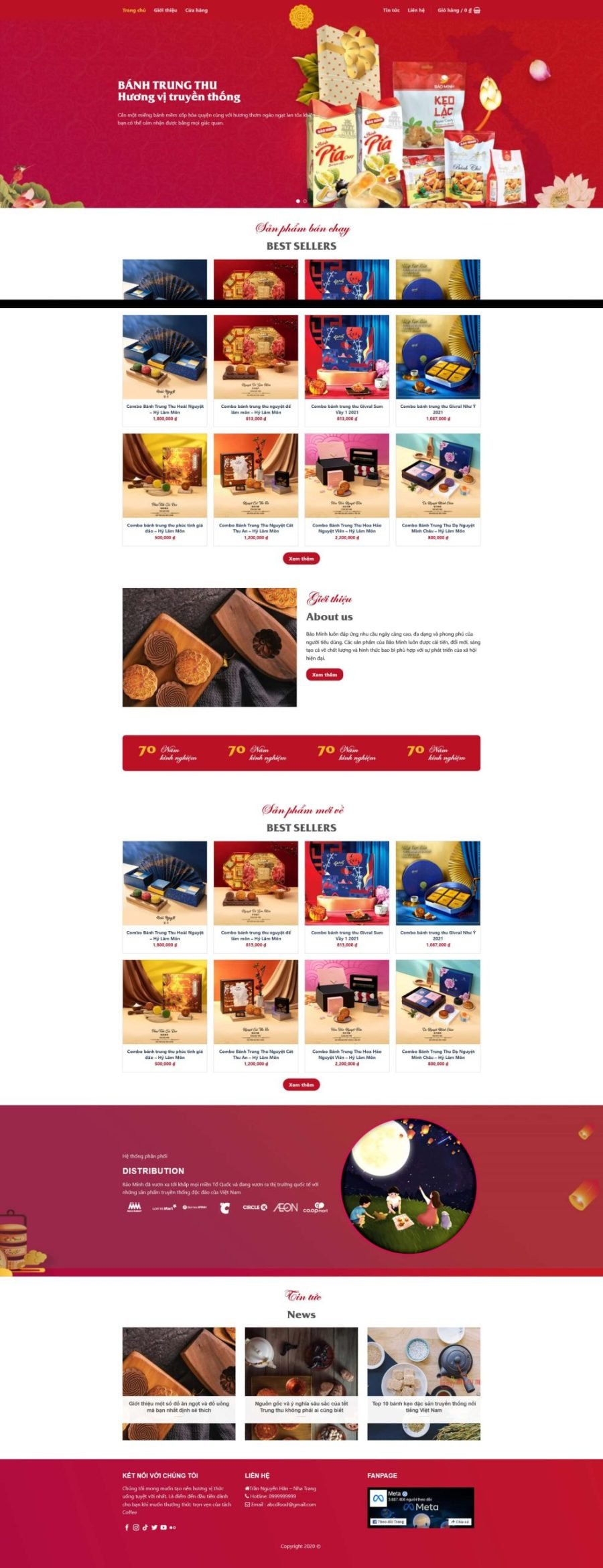
Task: Open the Twitter icon in footer
Action: pos(154,1528)
